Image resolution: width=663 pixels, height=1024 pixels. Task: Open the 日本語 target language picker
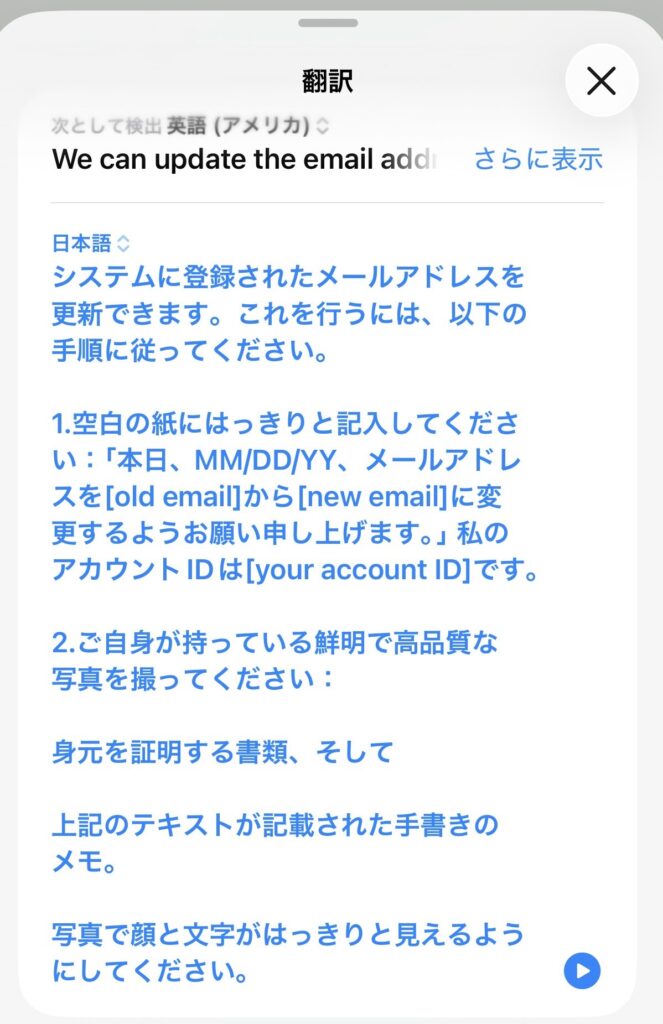click(90, 243)
